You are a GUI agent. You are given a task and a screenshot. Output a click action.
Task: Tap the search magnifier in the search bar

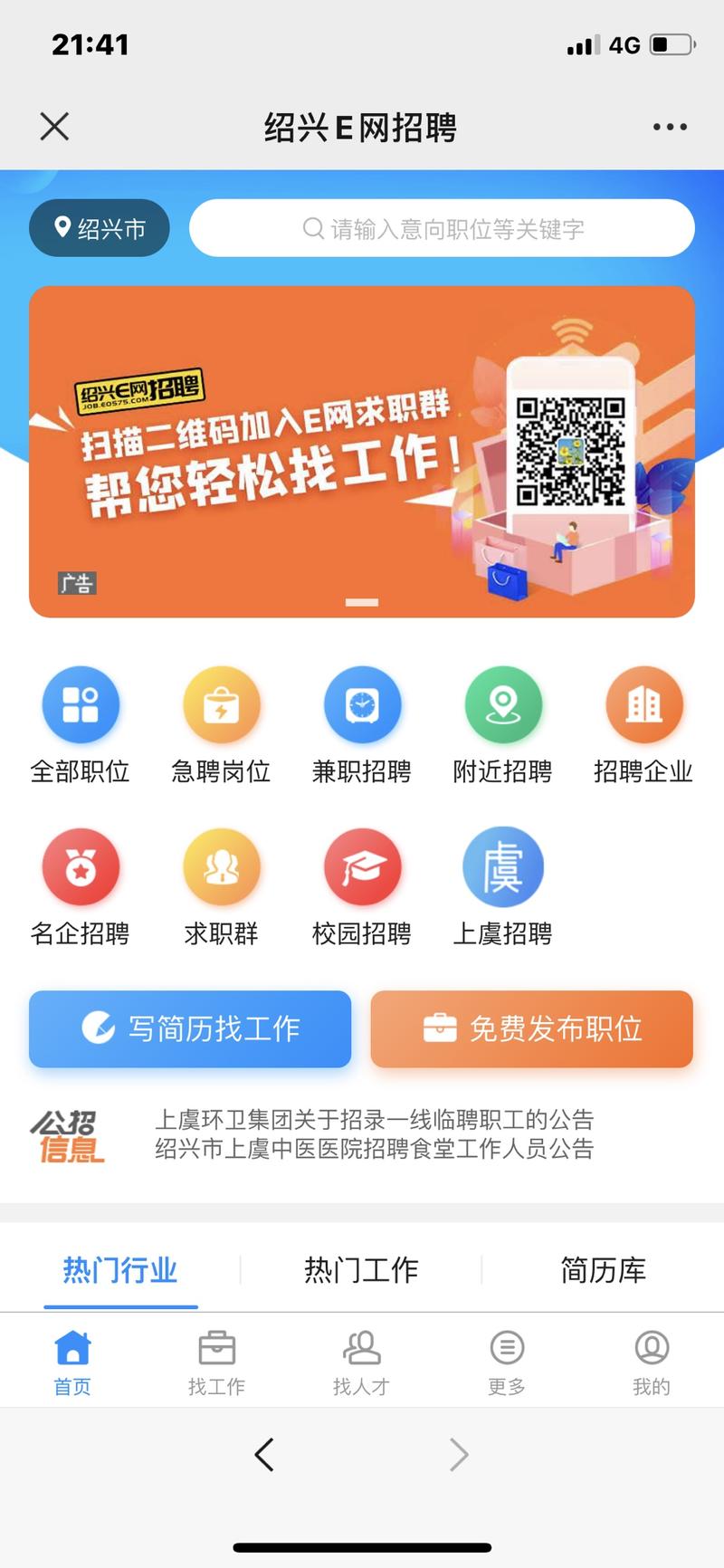tap(313, 228)
